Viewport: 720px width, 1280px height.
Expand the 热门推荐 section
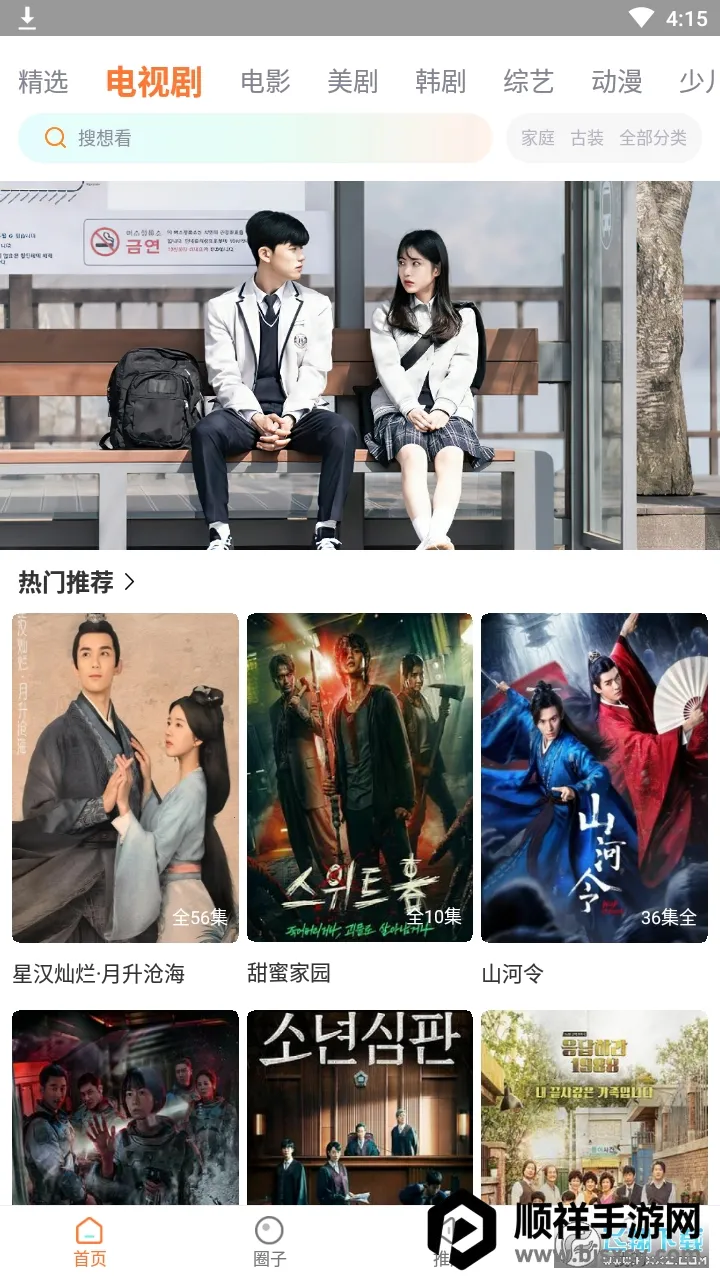point(77,582)
